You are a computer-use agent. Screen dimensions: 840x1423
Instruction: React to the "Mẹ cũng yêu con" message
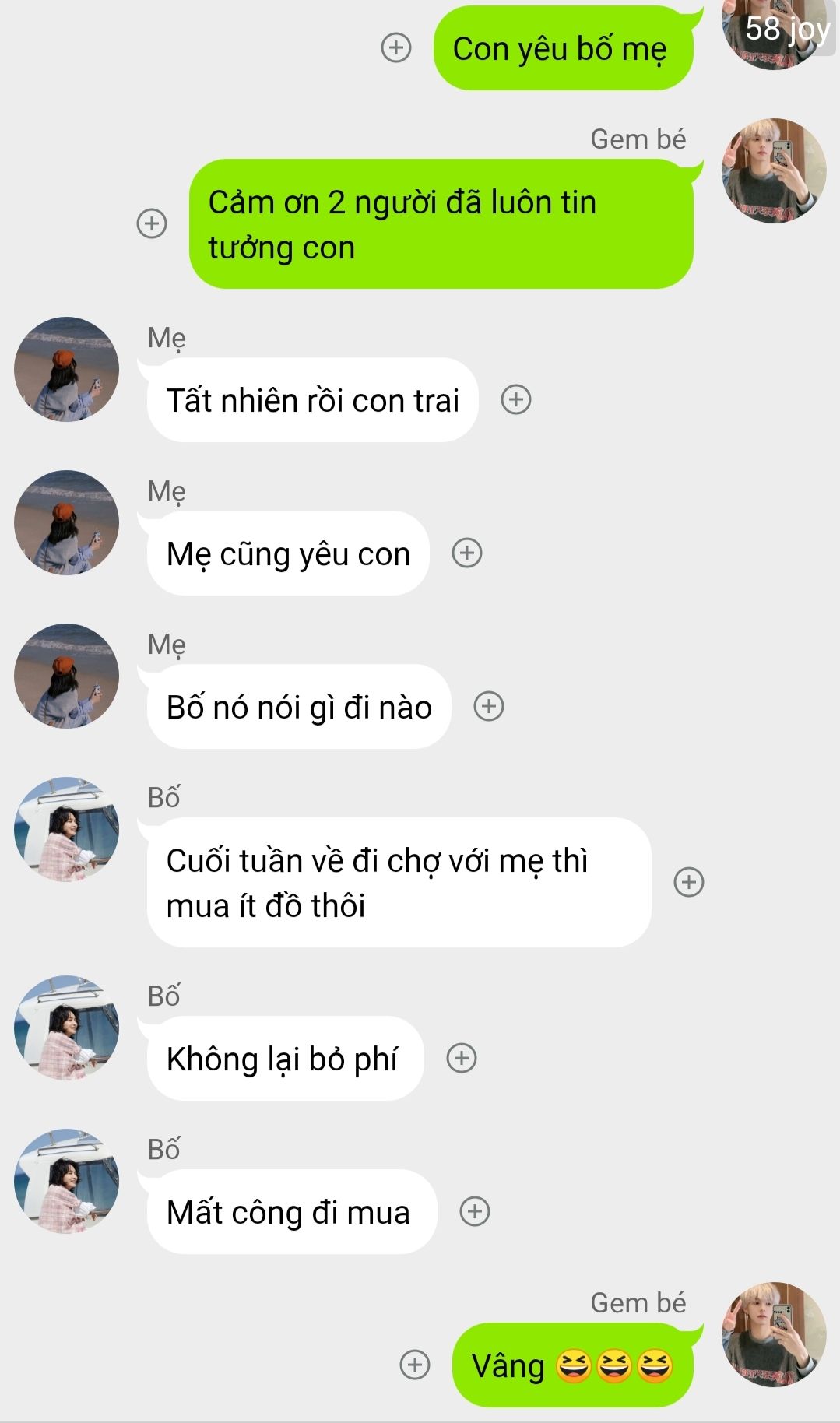tap(467, 553)
